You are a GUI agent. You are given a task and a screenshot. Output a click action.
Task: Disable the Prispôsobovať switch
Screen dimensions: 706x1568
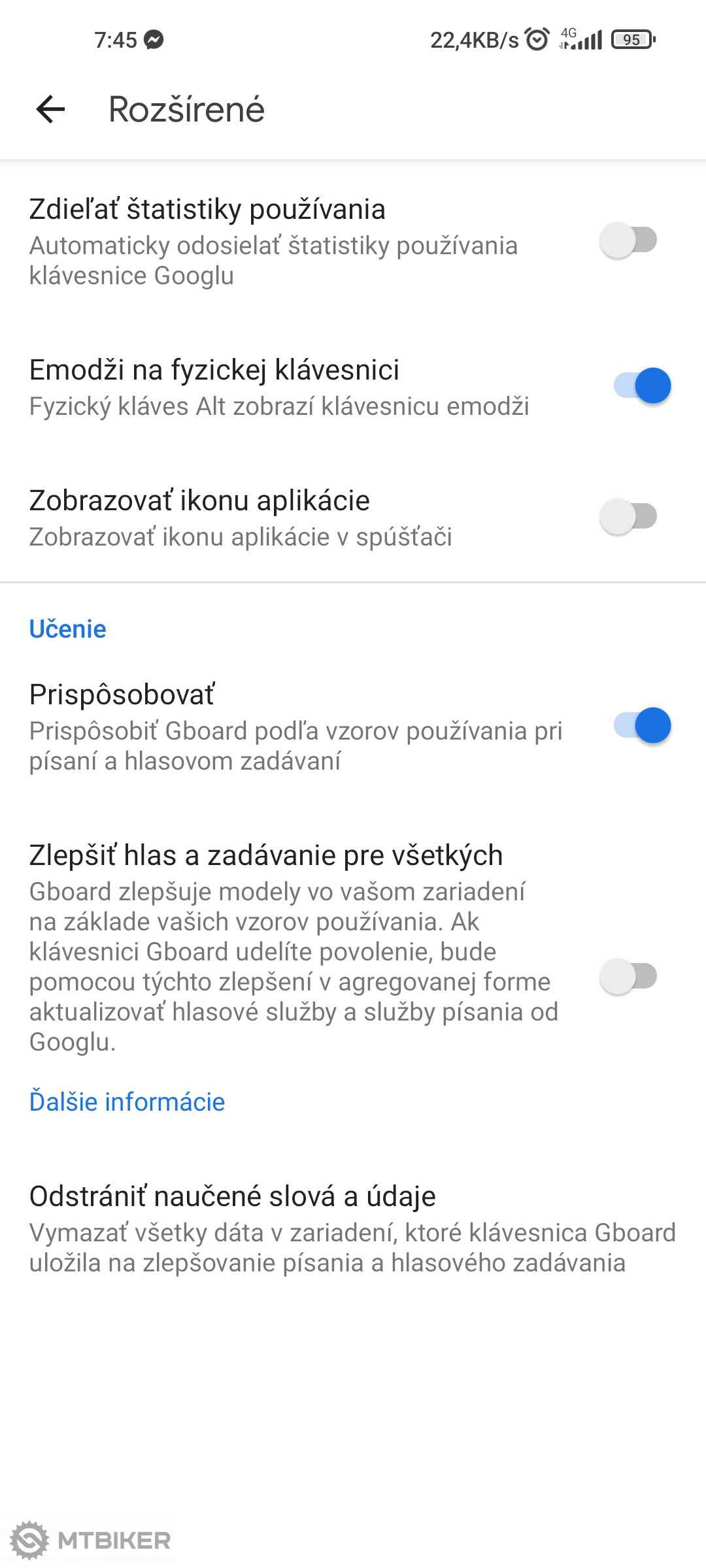(x=642, y=726)
